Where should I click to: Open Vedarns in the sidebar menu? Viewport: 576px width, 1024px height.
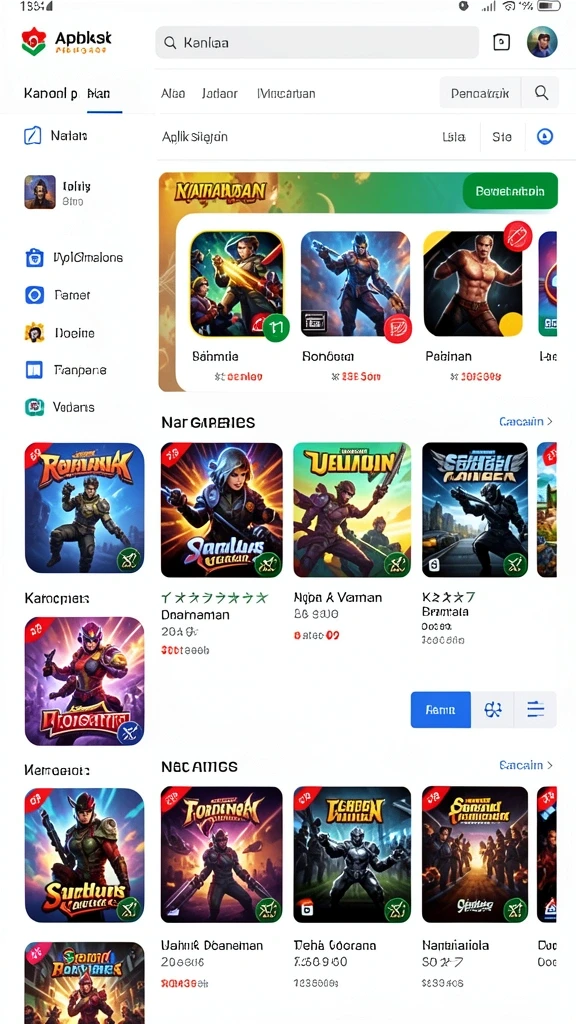pyautogui.click(x=59, y=407)
